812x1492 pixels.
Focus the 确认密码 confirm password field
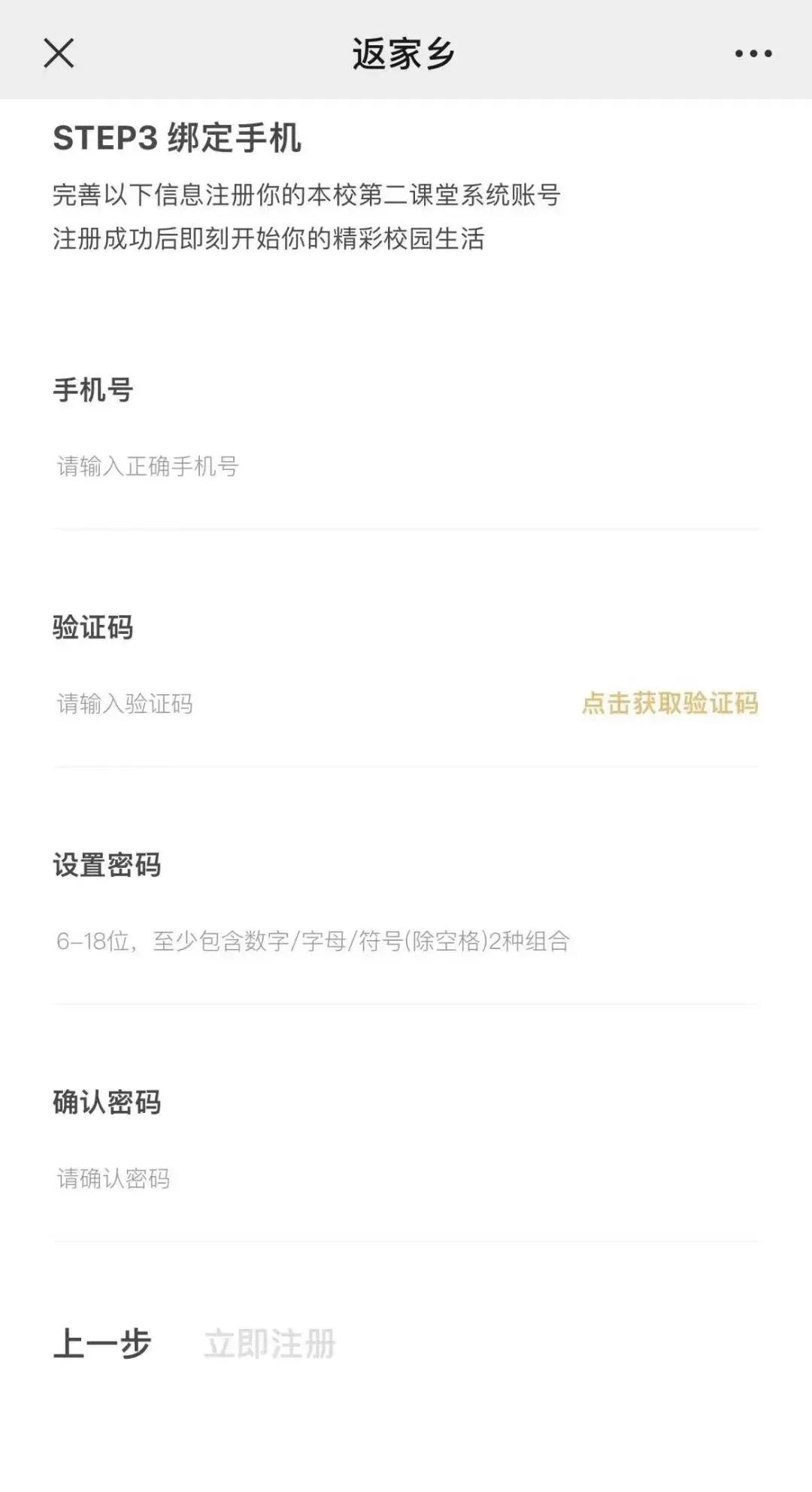pyautogui.click(x=406, y=1178)
